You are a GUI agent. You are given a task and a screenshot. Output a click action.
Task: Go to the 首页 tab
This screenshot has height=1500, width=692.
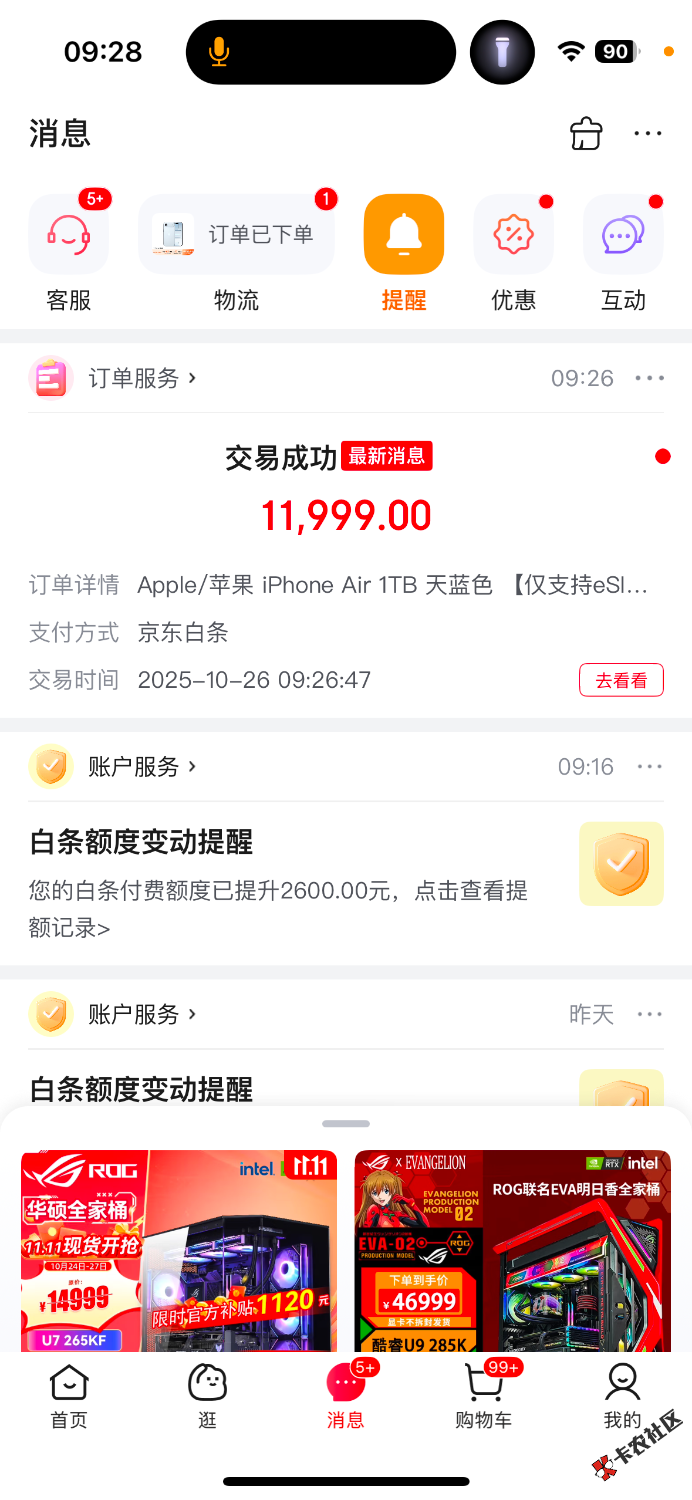click(x=69, y=1397)
